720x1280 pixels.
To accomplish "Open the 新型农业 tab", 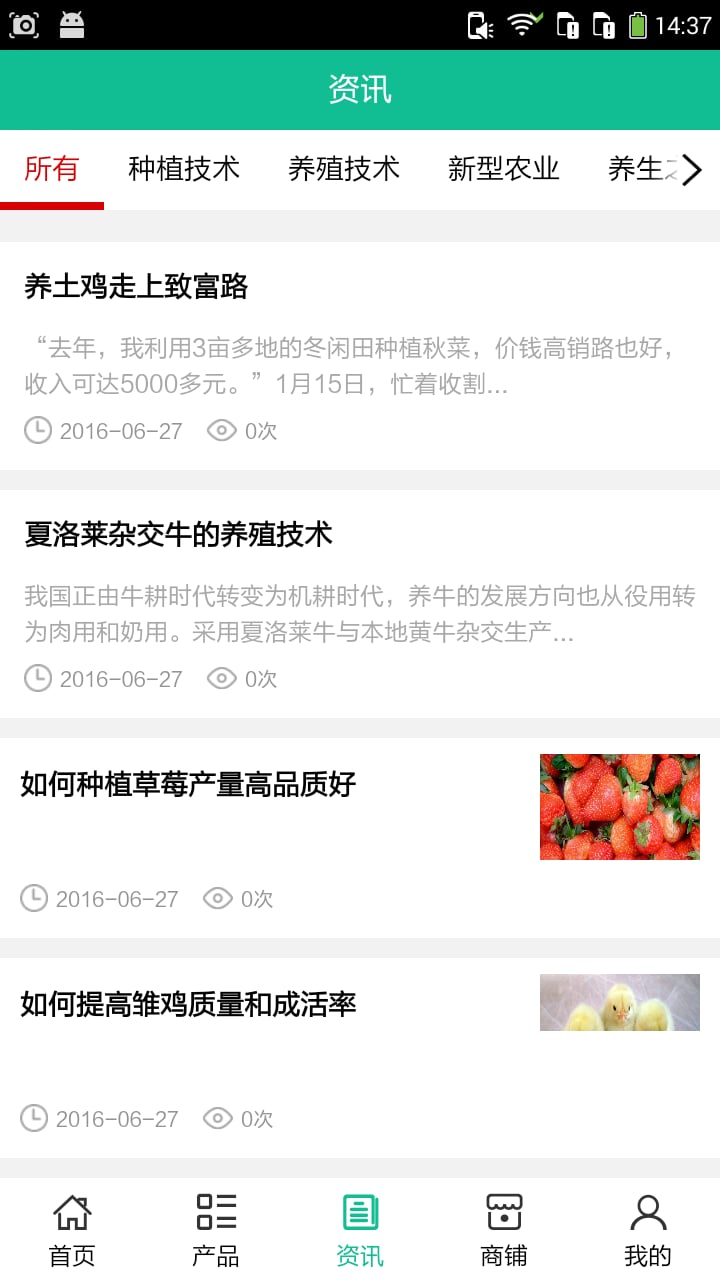I will pyautogui.click(x=504, y=169).
